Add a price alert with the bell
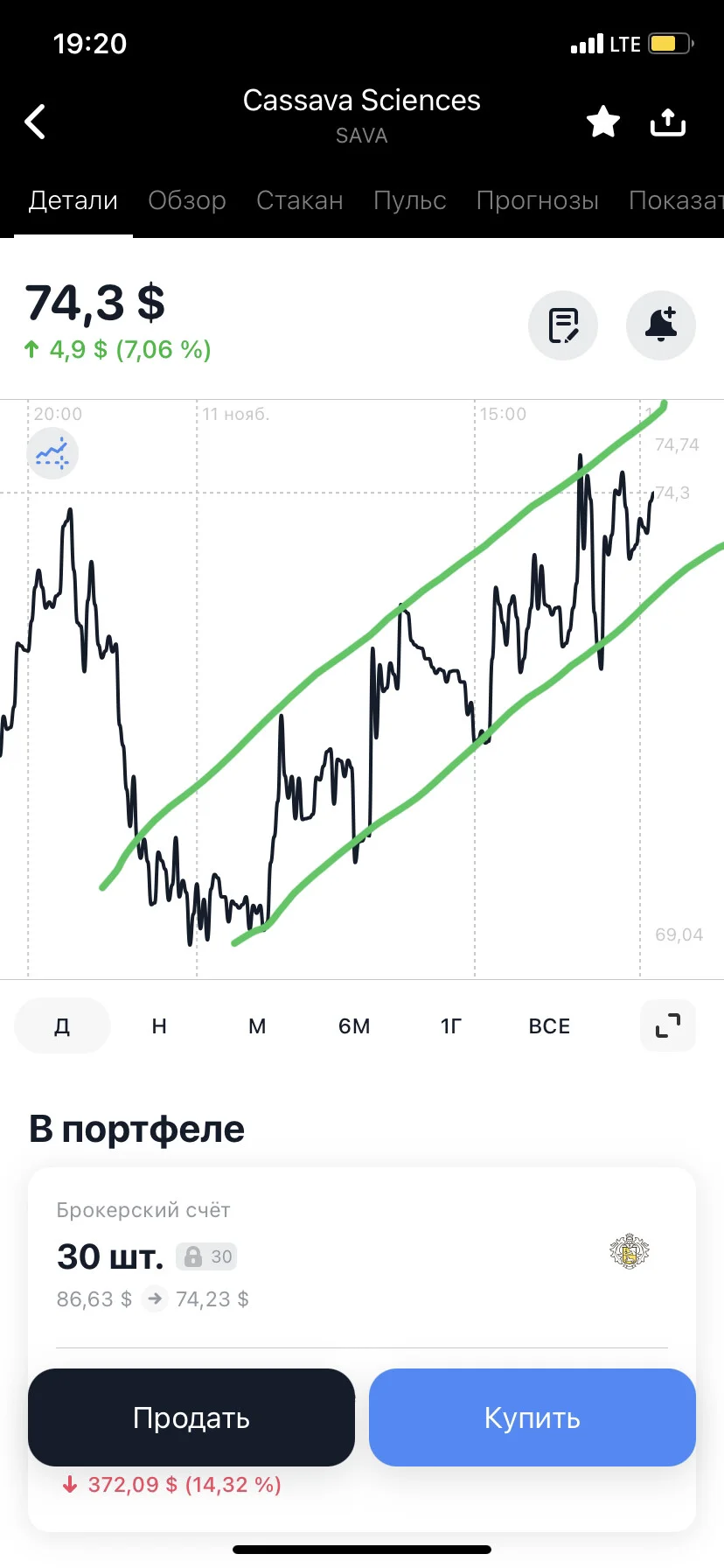Image resolution: width=724 pixels, height=1568 pixels. pos(661,325)
